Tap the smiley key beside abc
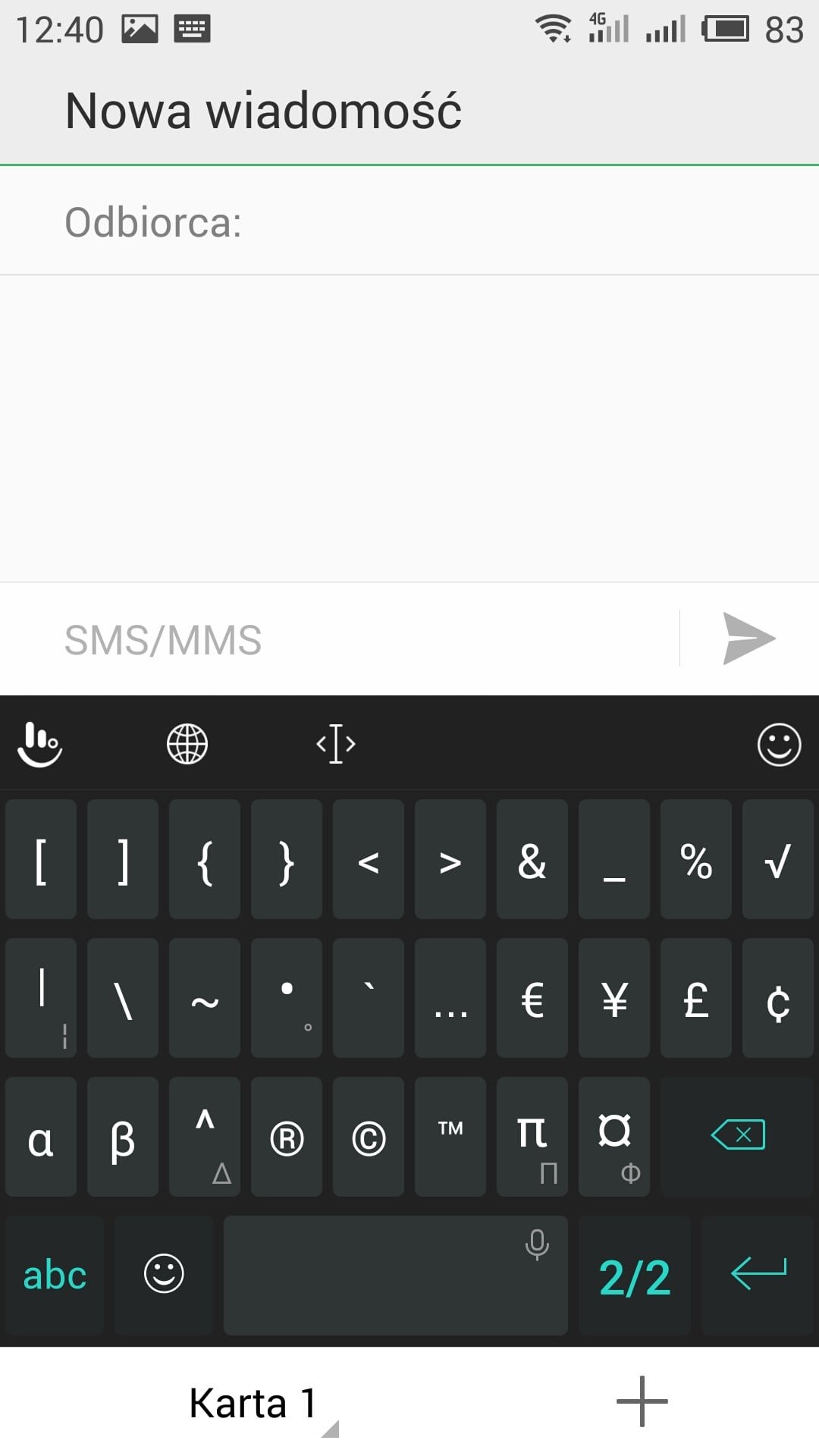Screen dimensions: 819x1456 coord(164,1275)
